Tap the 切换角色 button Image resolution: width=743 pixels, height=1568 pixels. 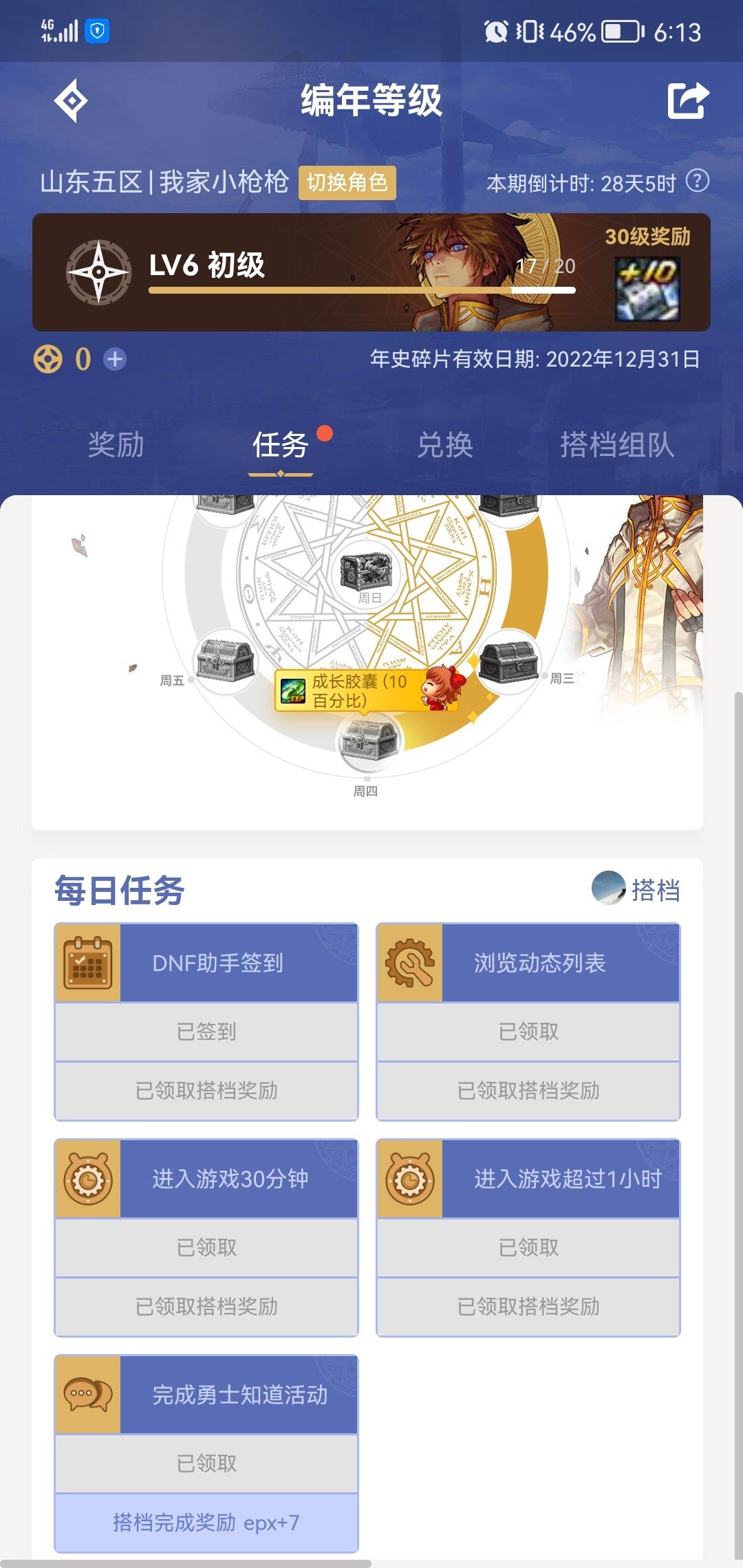347,182
